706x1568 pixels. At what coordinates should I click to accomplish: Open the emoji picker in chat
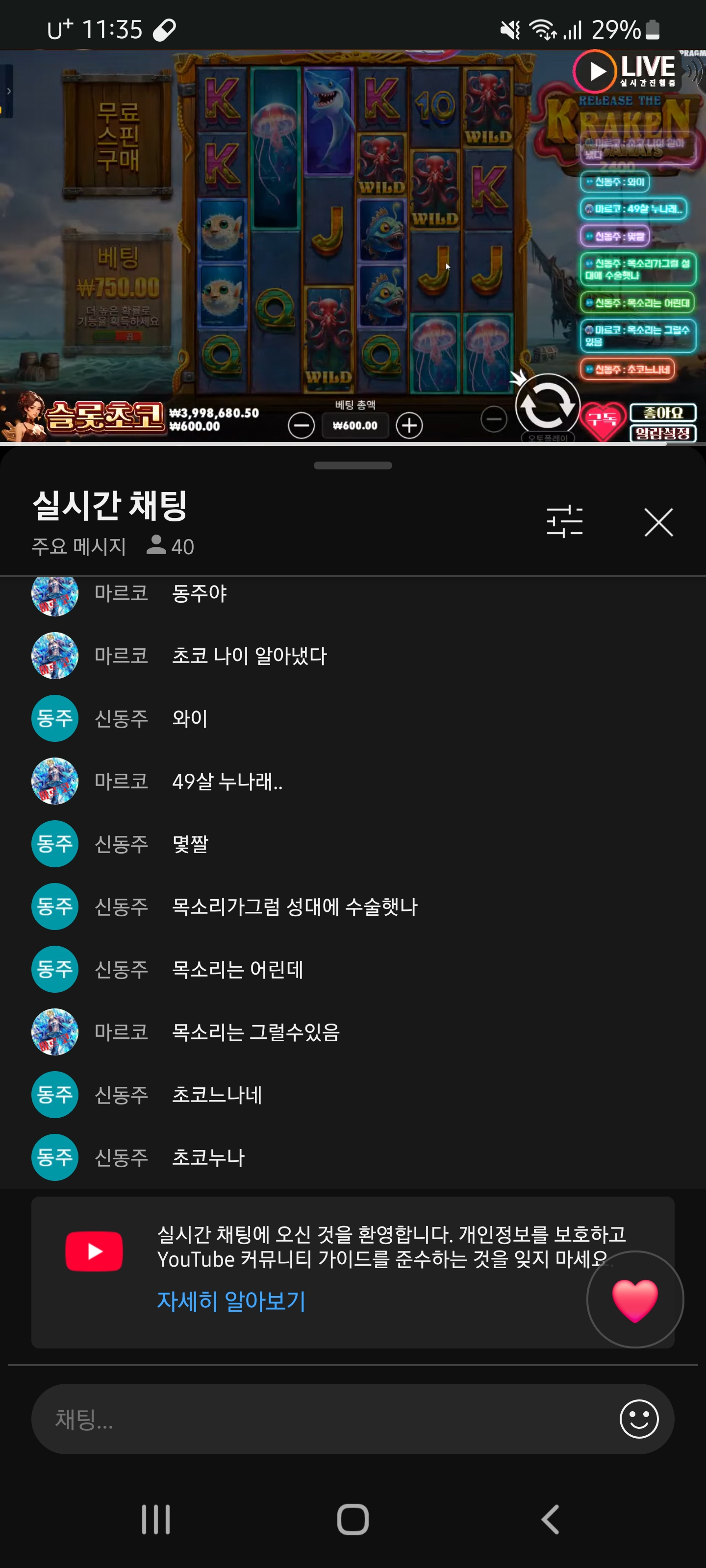638,1419
